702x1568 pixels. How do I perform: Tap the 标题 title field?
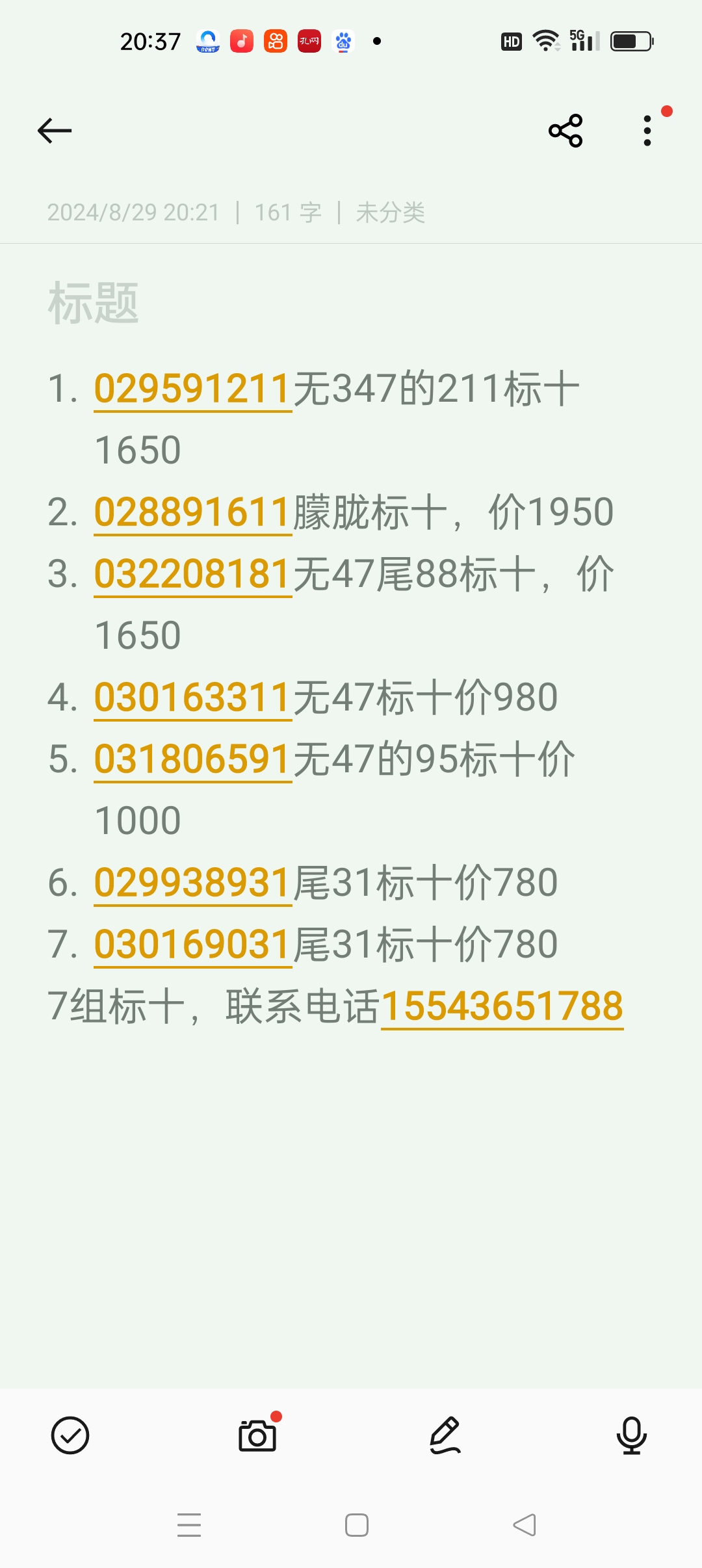(x=94, y=303)
